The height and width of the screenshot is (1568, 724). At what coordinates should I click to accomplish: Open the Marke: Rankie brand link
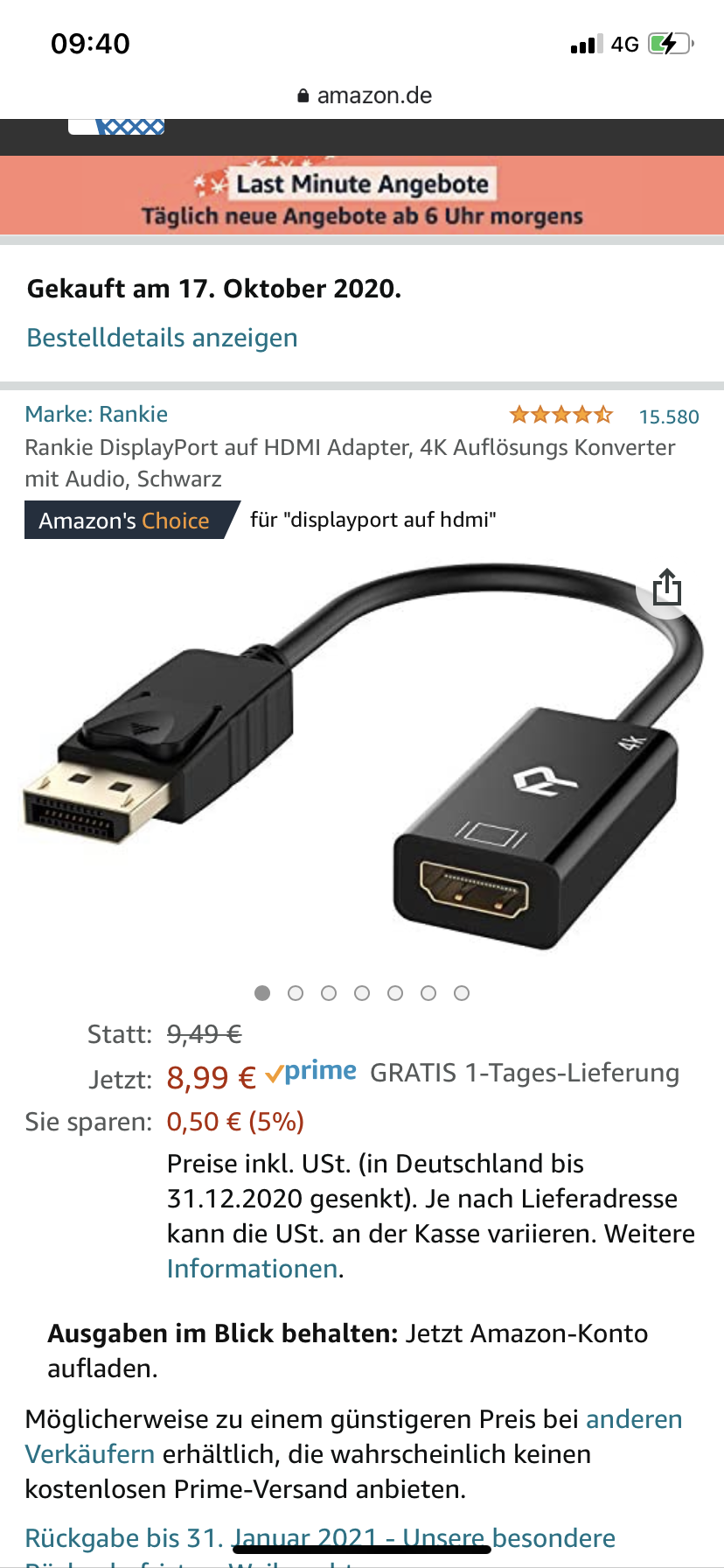(96, 414)
